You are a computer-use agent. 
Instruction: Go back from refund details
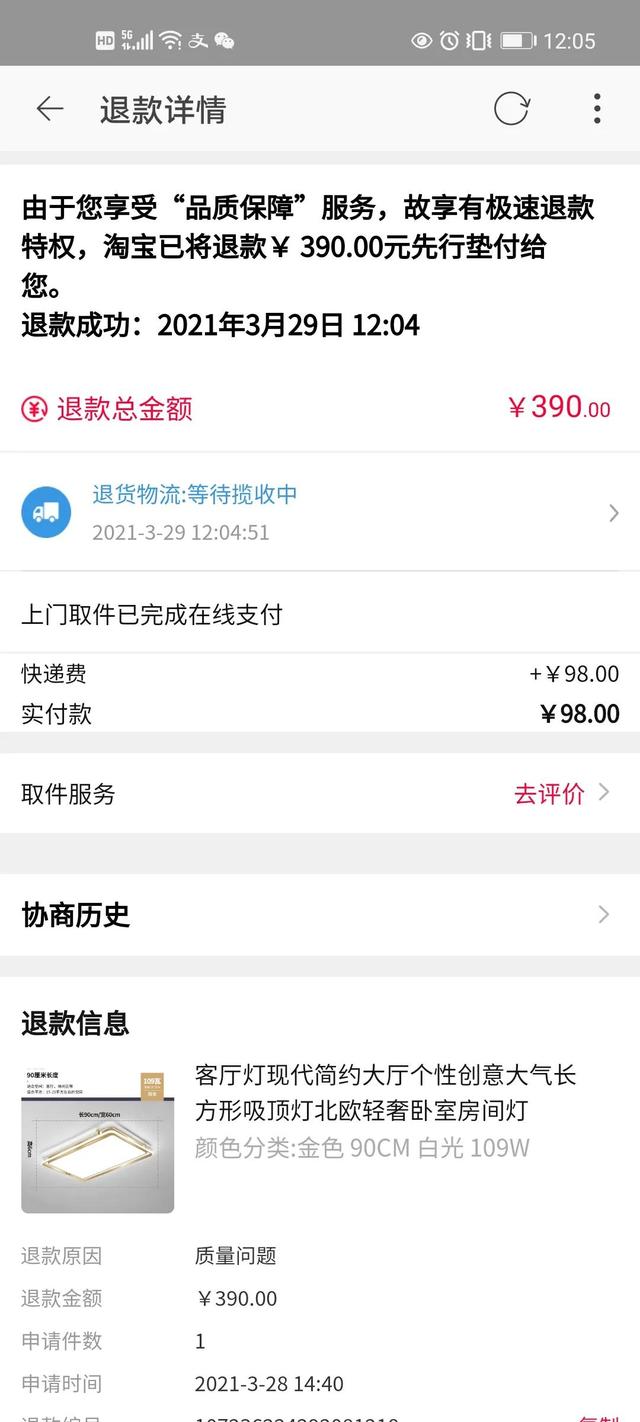click(x=49, y=109)
